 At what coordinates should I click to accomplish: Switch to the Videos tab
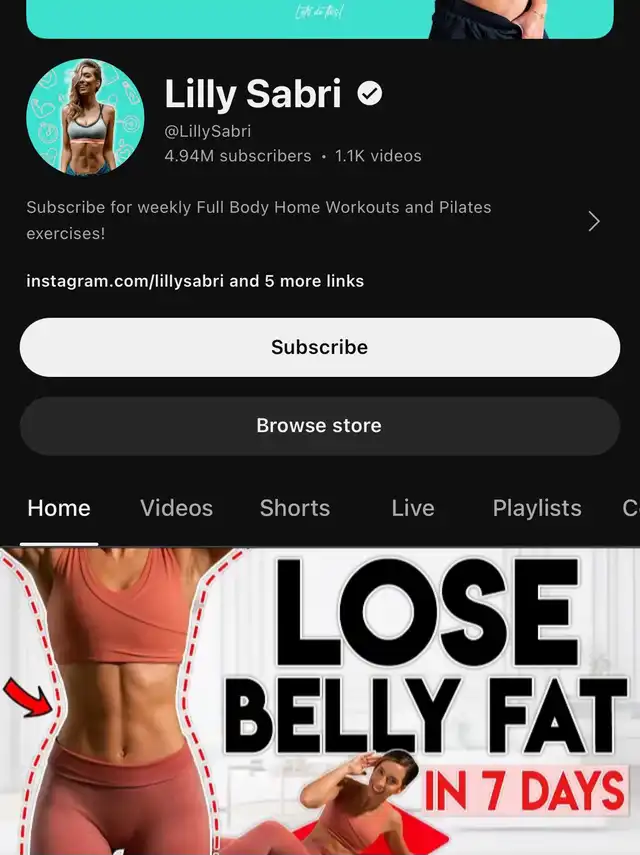point(176,508)
